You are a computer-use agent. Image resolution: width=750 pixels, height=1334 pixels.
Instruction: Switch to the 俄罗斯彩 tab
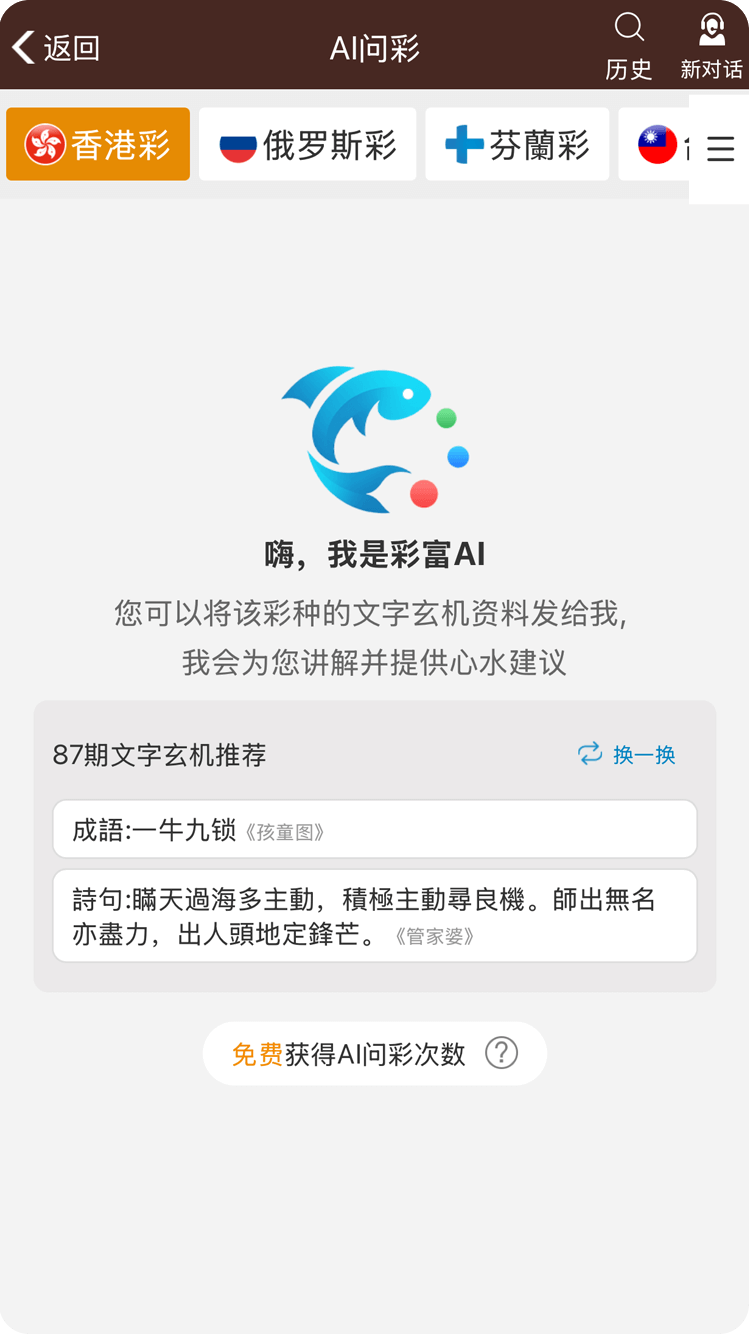click(x=307, y=145)
